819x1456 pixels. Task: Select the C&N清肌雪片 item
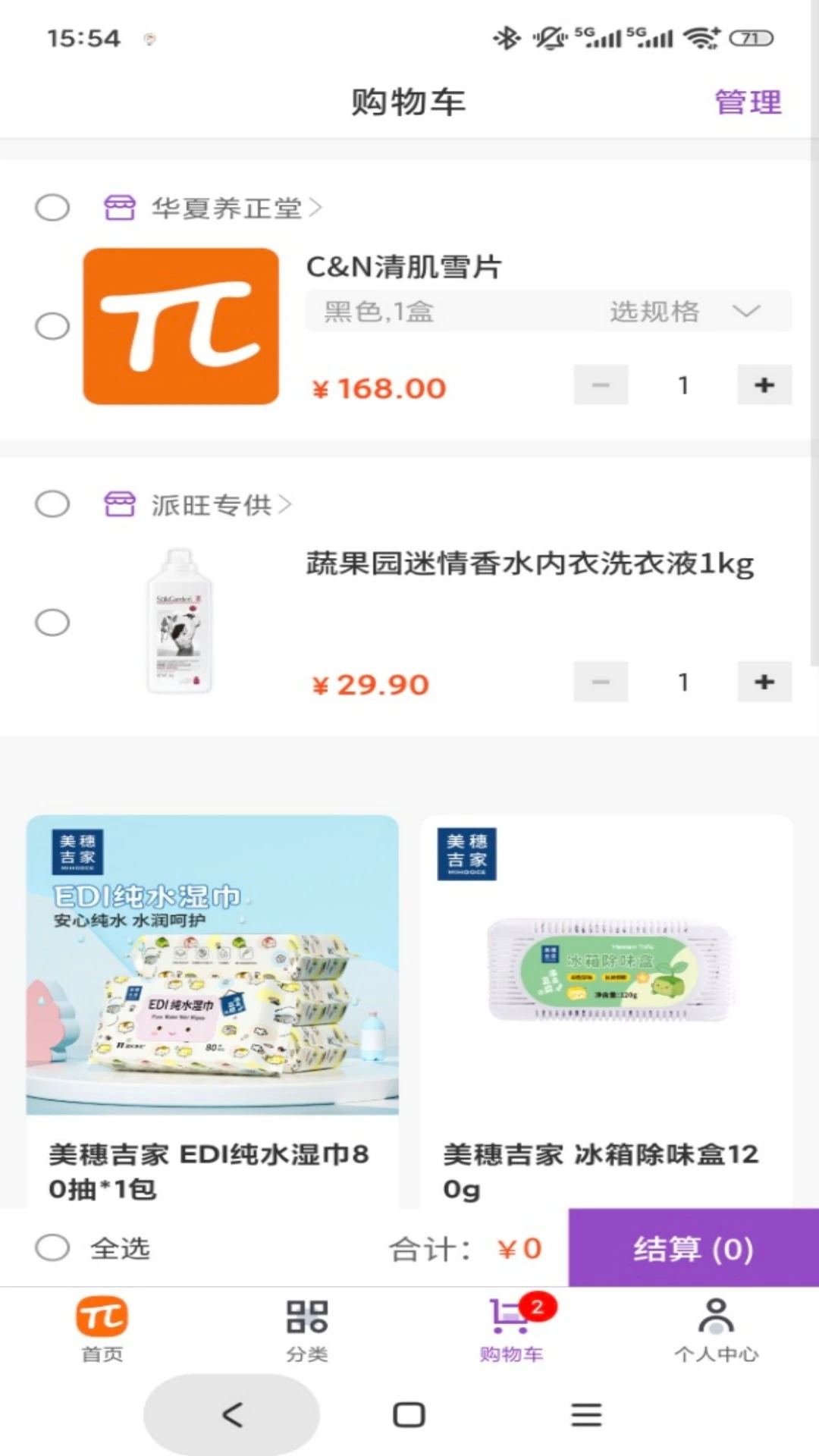pyautogui.click(x=52, y=326)
